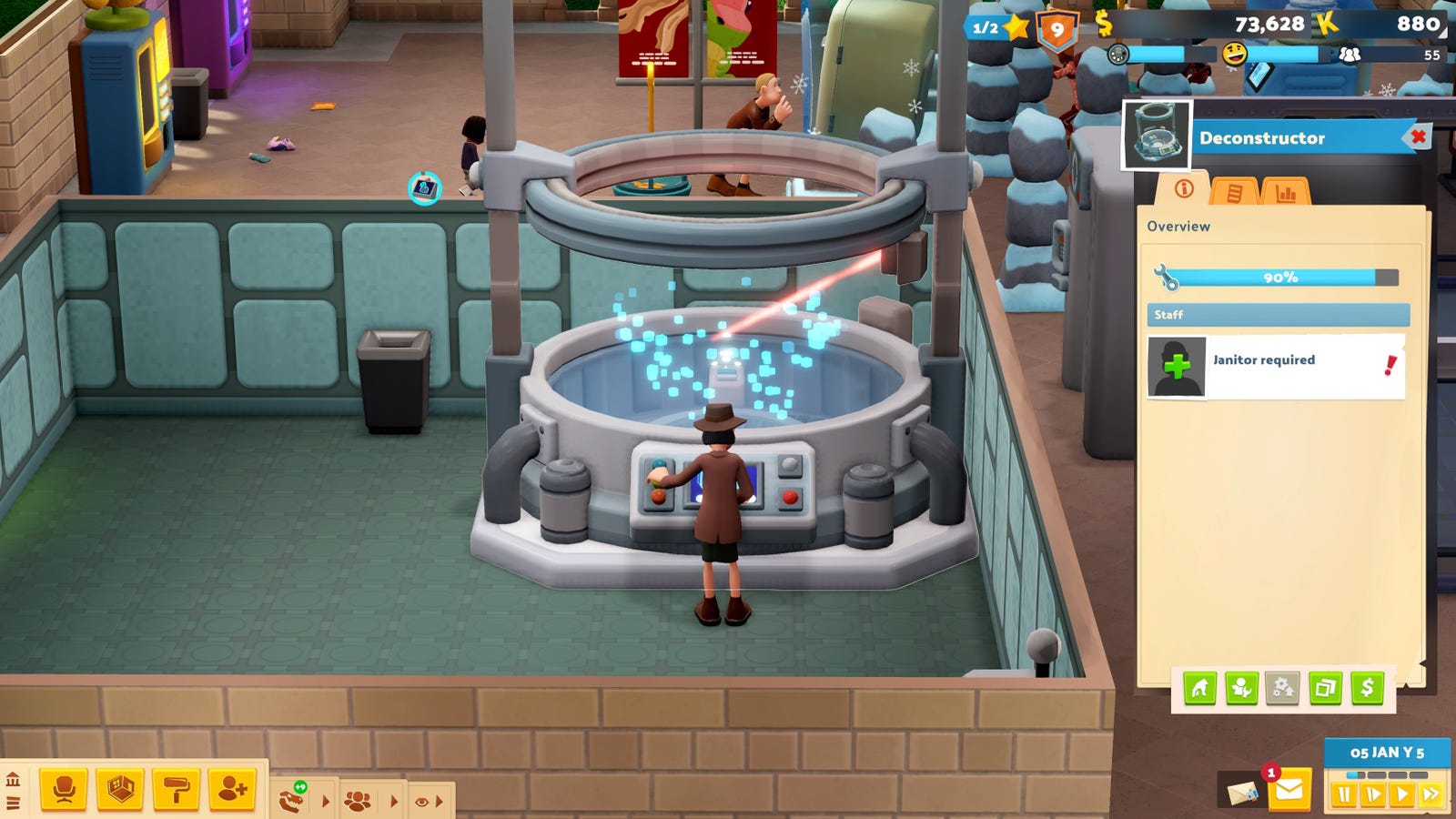Set game to fastest speed
The width and height of the screenshot is (1456, 819).
point(1431,794)
